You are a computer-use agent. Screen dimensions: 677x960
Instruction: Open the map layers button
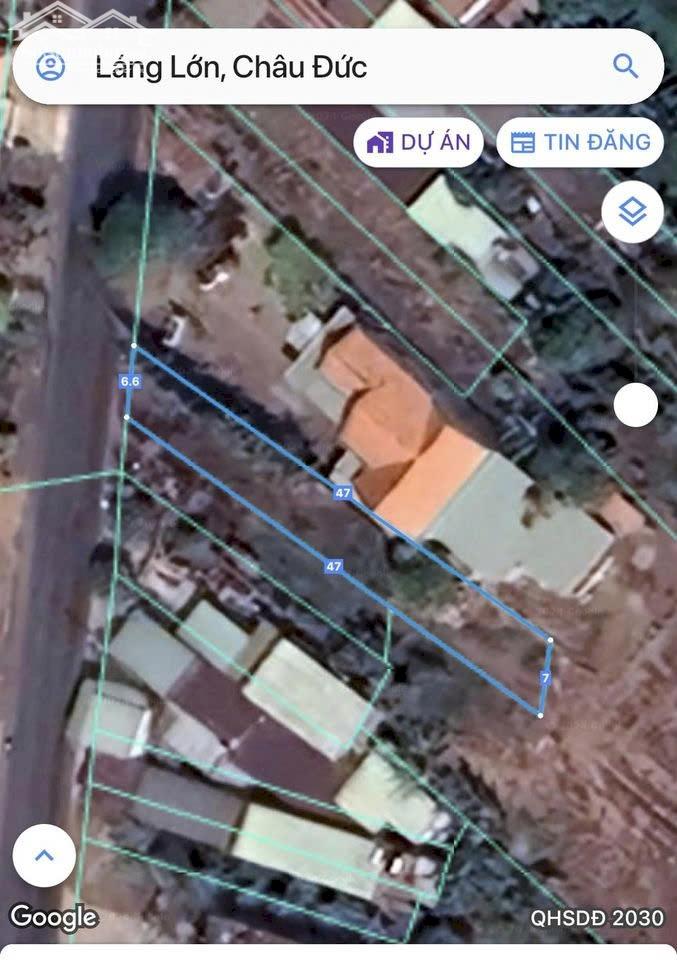(632, 212)
